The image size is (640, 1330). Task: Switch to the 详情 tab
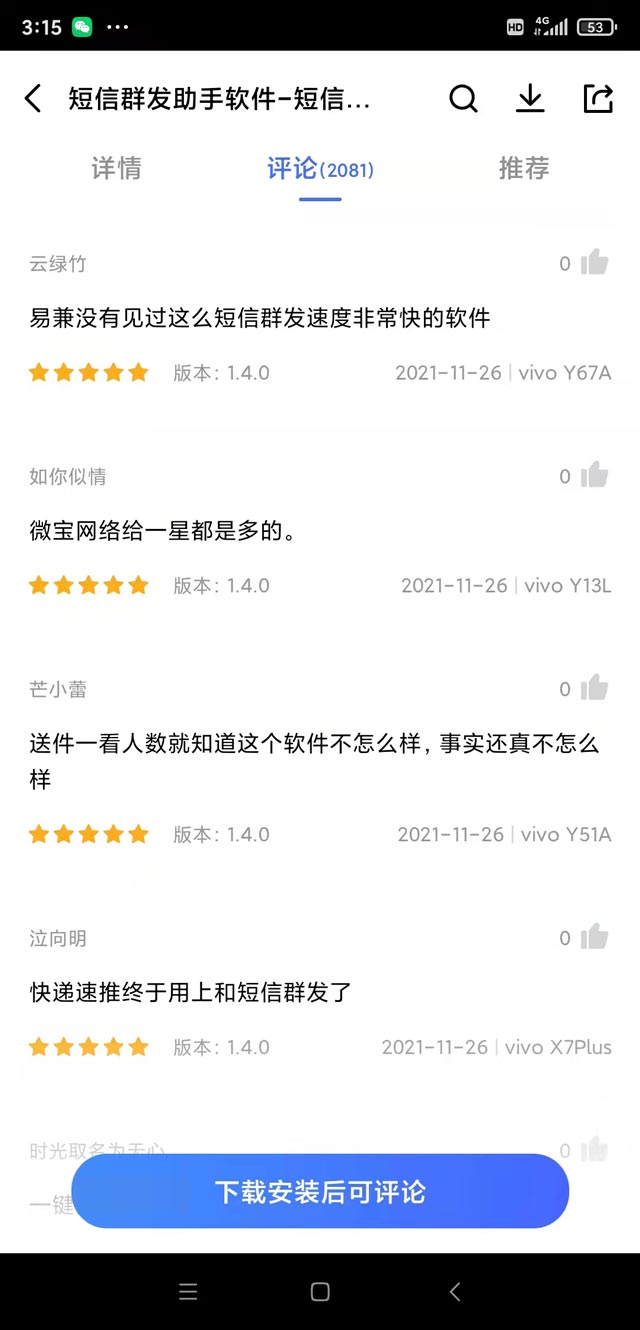click(x=116, y=169)
